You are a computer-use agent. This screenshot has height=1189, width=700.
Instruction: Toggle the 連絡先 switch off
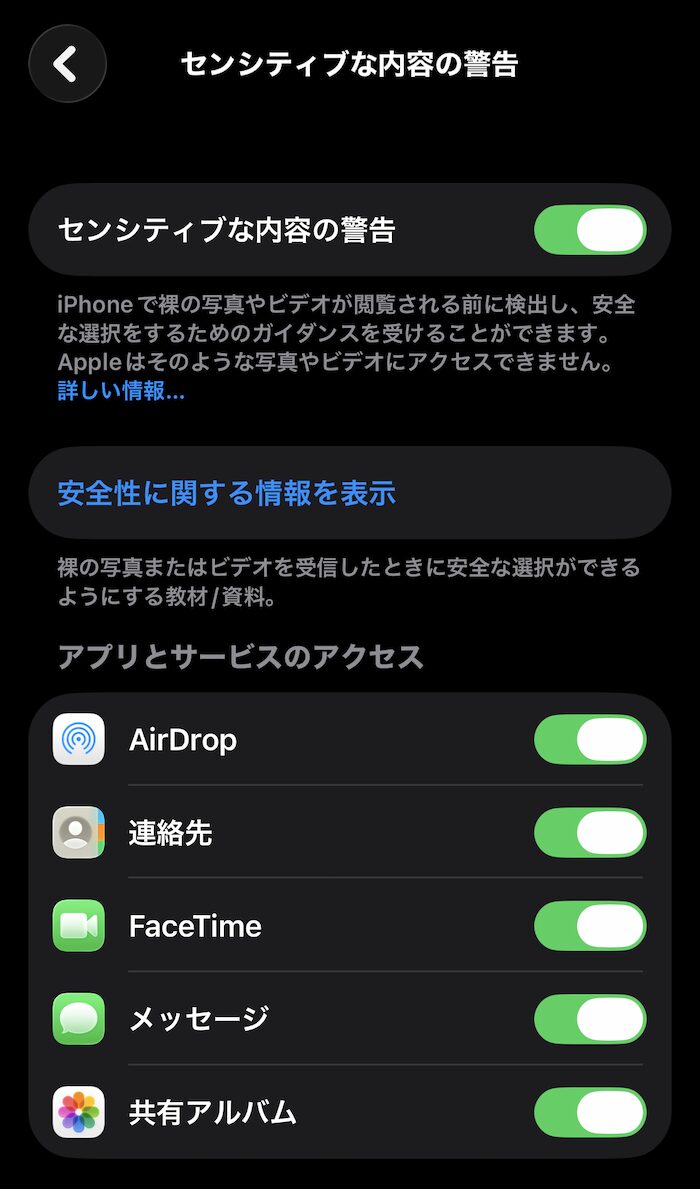[x=590, y=833]
